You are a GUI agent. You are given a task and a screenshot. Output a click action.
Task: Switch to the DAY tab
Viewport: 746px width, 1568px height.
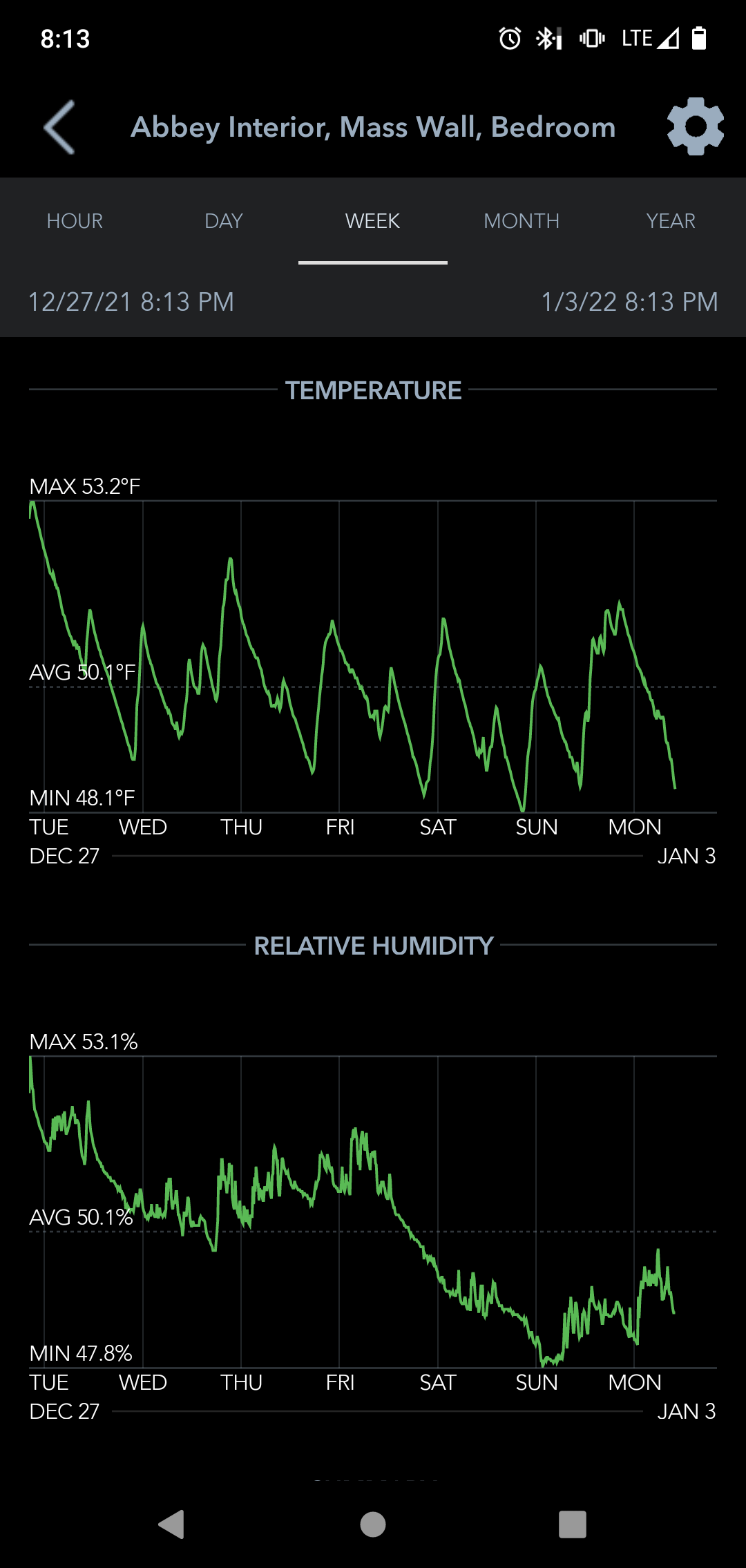pyautogui.click(x=224, y=221)
